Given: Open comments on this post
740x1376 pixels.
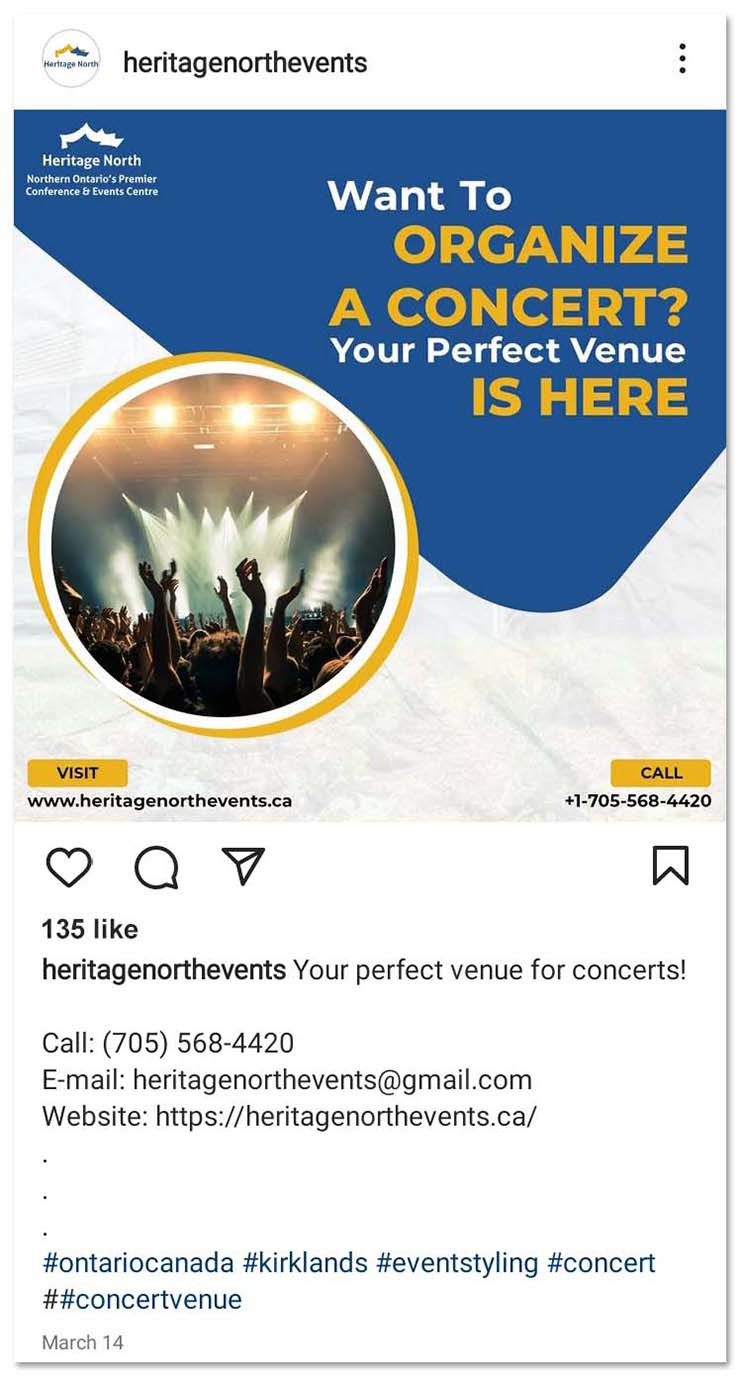Looking at the screenshot, I should point(156,867).
